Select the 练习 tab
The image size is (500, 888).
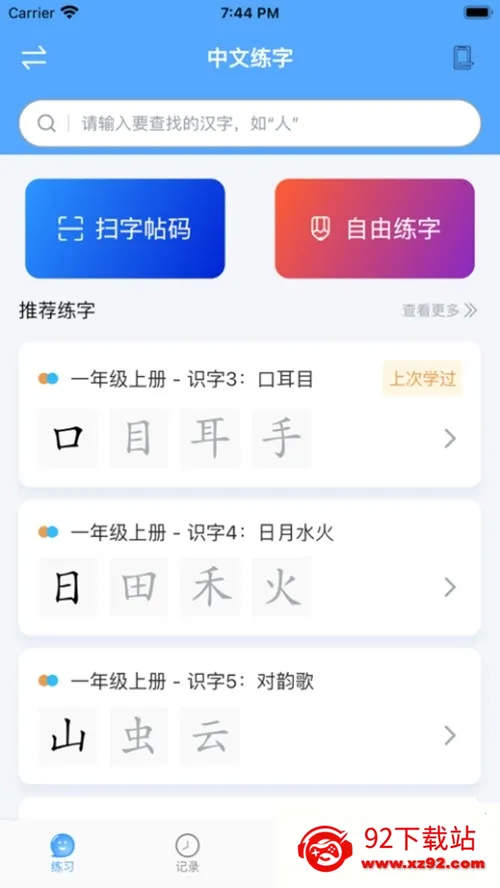pyautogui.click(x=62, y=853)
